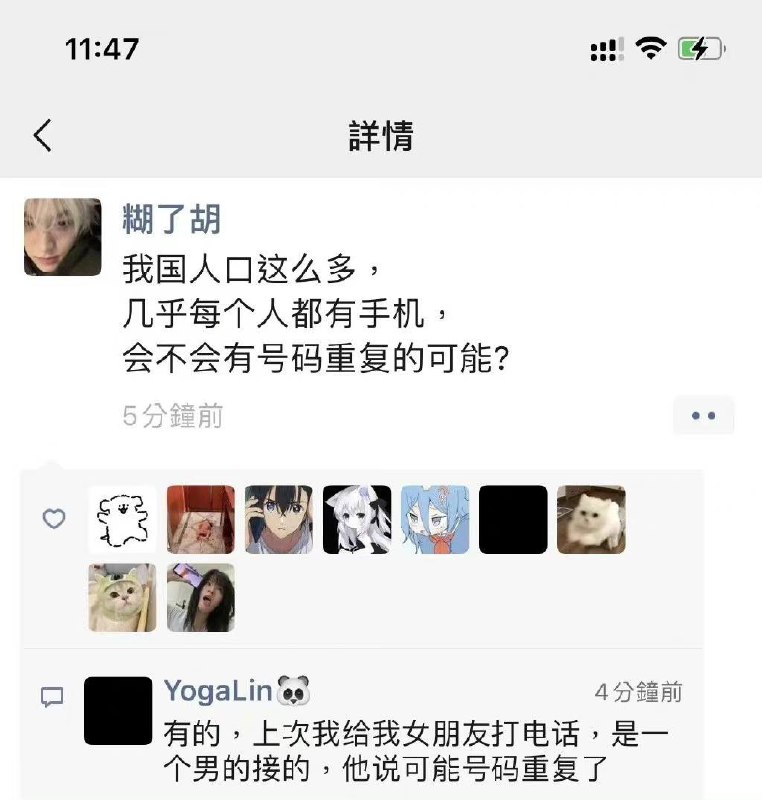Image resolution: width=762 pixels, height=800 pixels.
Task: Open the cat with green hat avatar
Action: [x=122, y=597]
